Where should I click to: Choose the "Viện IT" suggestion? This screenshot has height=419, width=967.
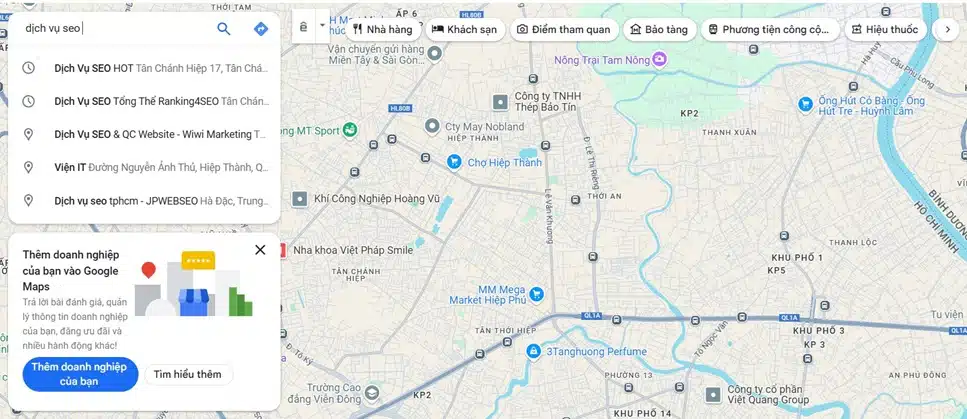point(150,167)
